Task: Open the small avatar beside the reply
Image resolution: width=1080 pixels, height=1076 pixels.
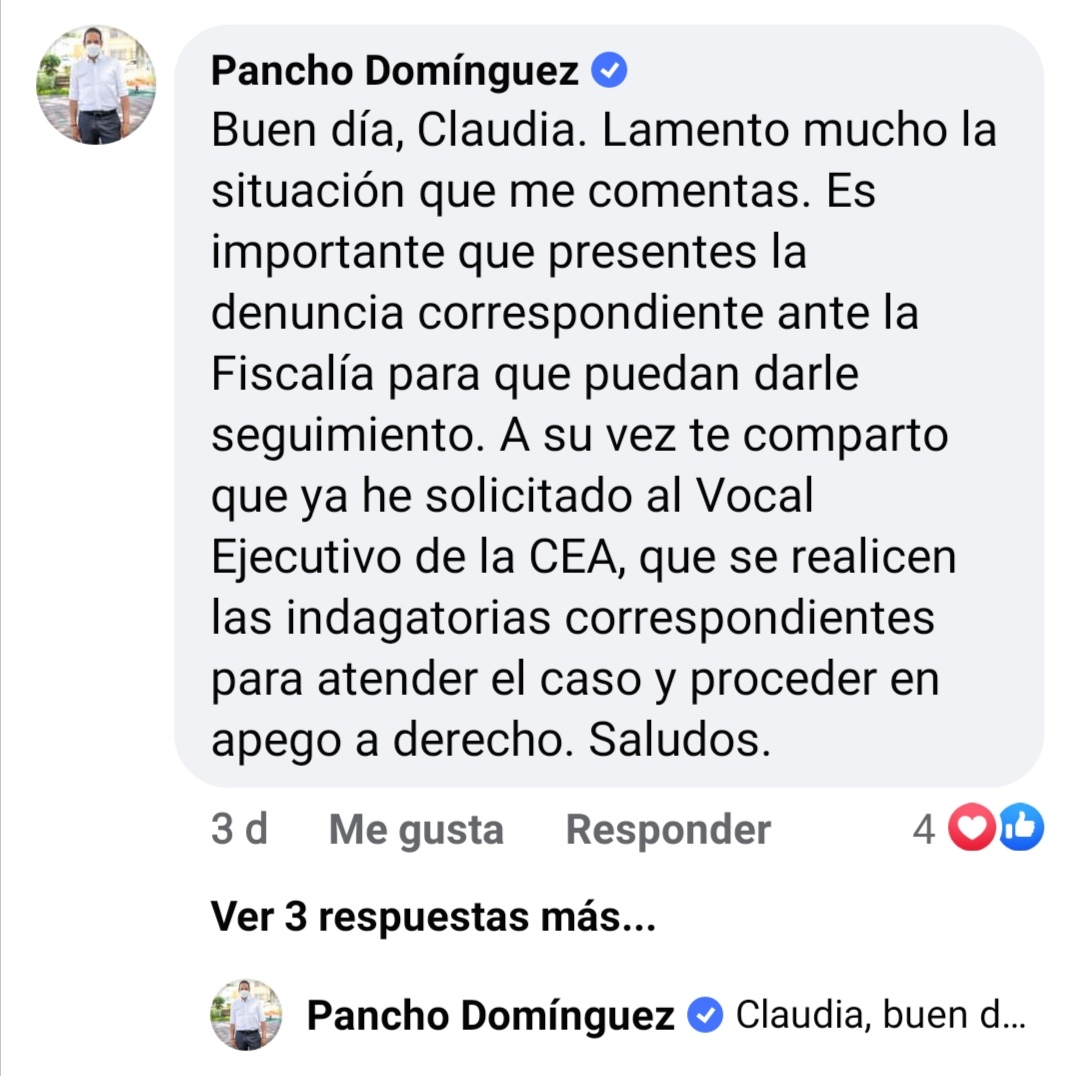Action: [246, 1015]
